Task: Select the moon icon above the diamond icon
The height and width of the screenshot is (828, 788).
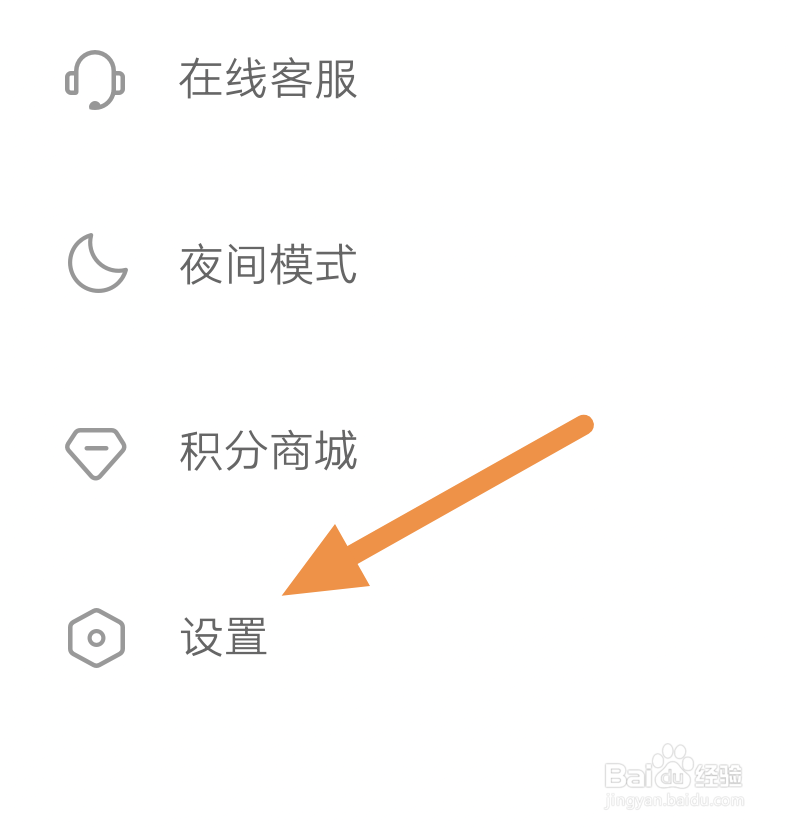Action: pos(97,264)
